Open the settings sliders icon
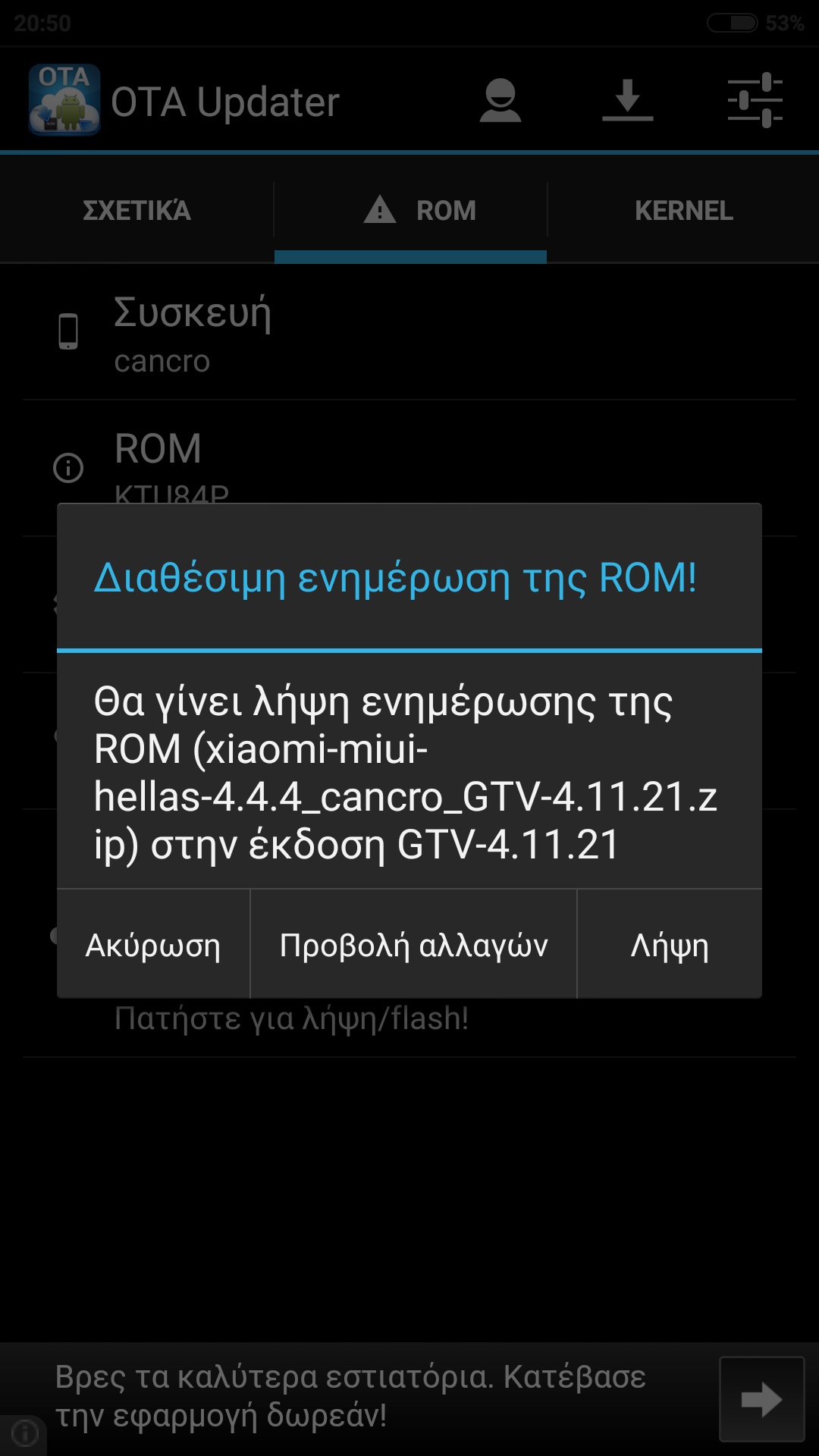 pos(755,101)
